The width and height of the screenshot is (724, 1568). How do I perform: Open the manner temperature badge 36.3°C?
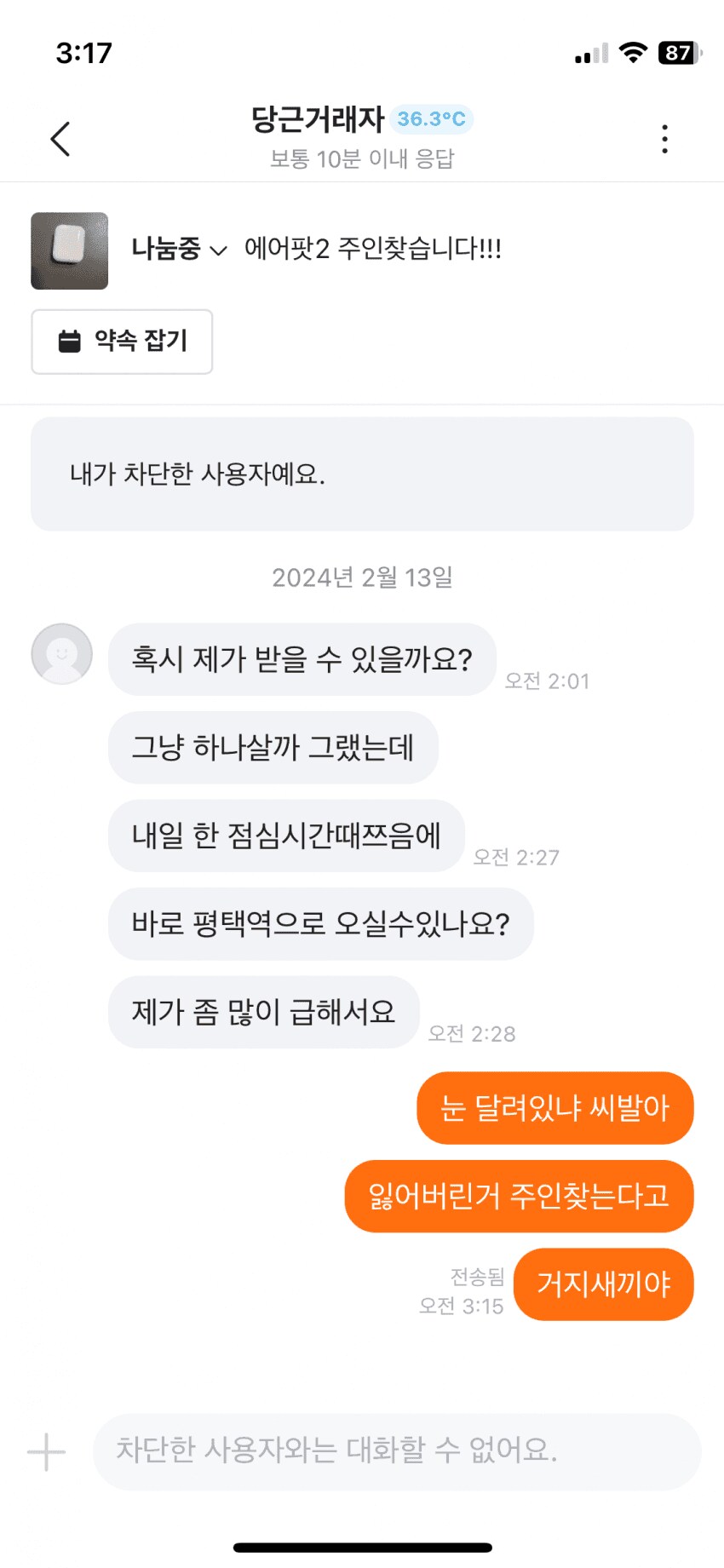pyautogui.click(x=429, y=120)
